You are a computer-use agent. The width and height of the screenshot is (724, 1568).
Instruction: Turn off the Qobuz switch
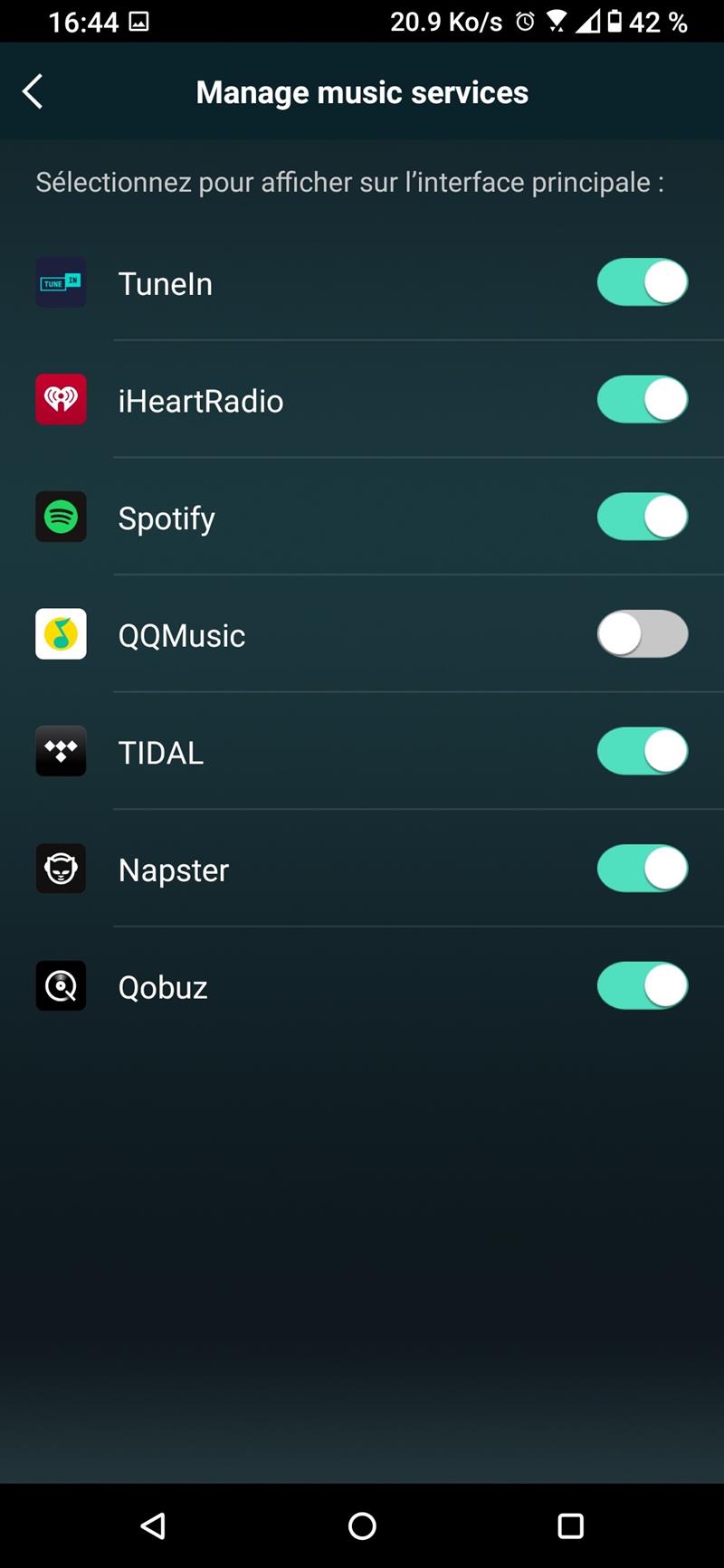tap(643, 985)
